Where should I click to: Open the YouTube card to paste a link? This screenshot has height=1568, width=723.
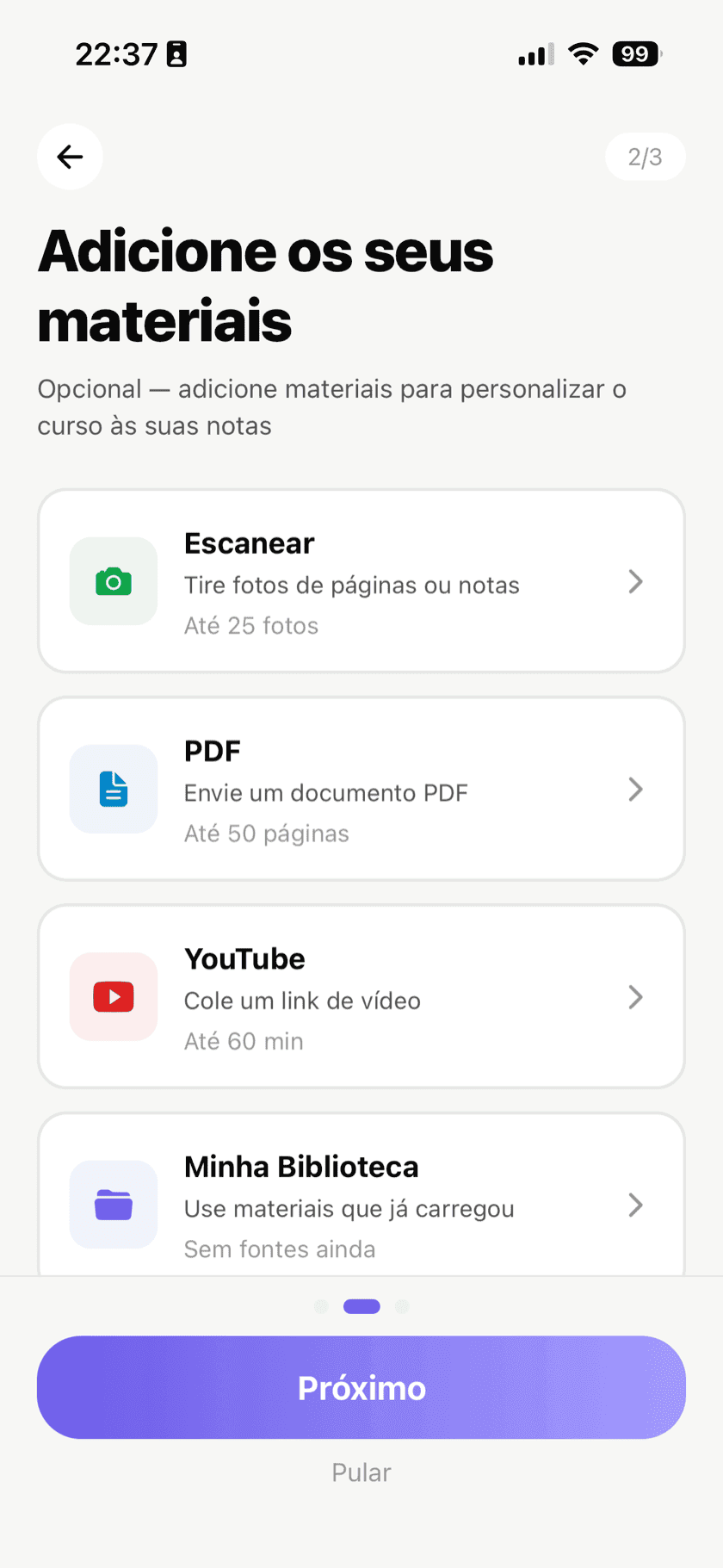pos(361,997)
